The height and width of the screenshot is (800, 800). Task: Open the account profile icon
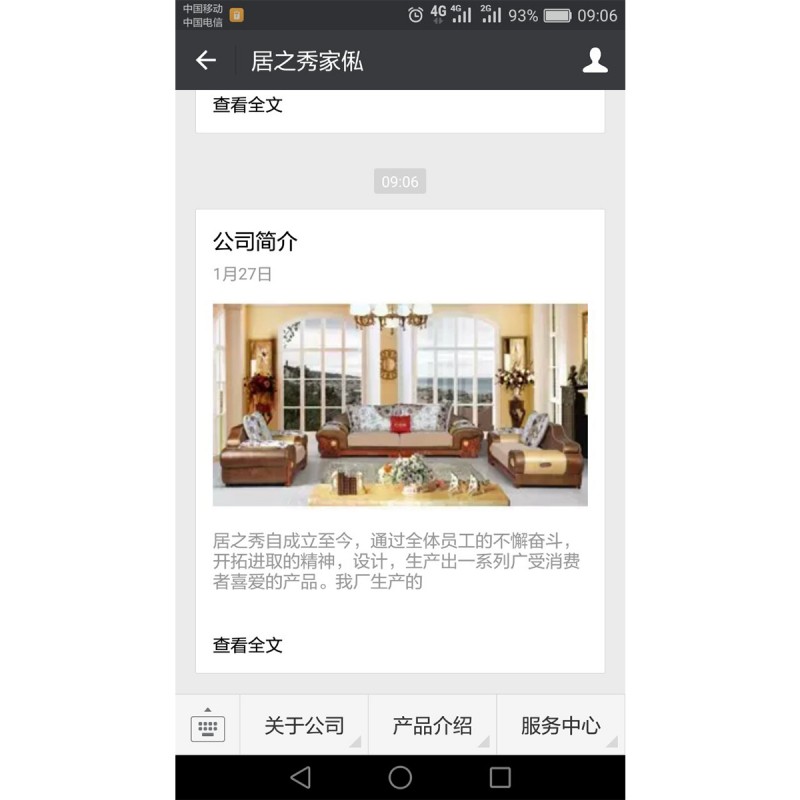pos(595,61)
